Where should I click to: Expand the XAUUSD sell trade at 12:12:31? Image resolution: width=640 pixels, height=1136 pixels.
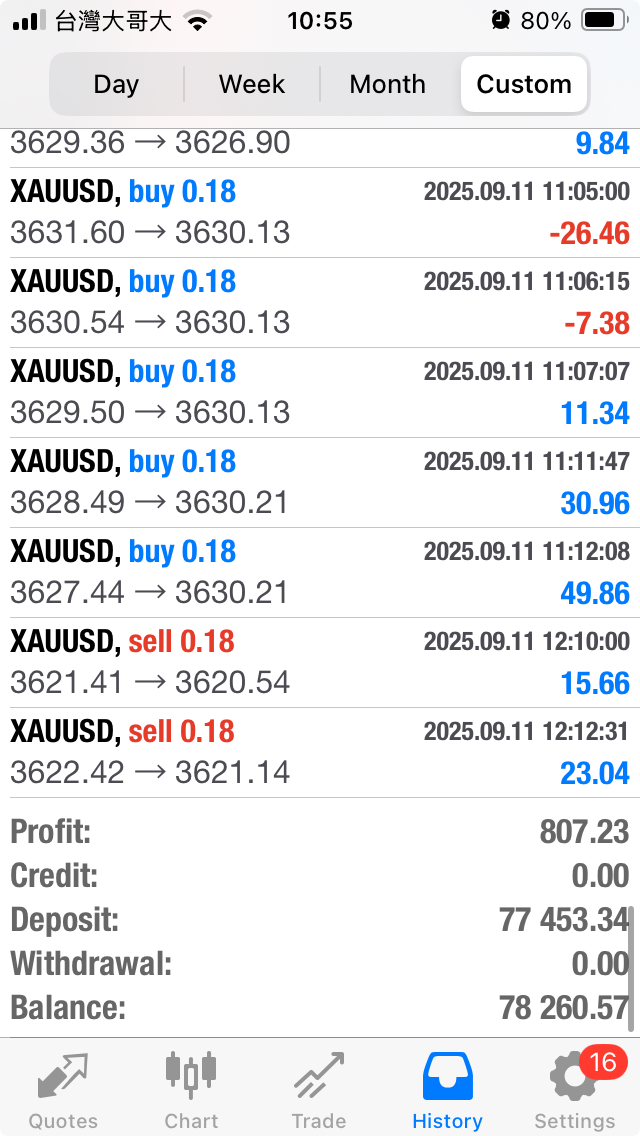pyautogui.click(x=320, y=752)
